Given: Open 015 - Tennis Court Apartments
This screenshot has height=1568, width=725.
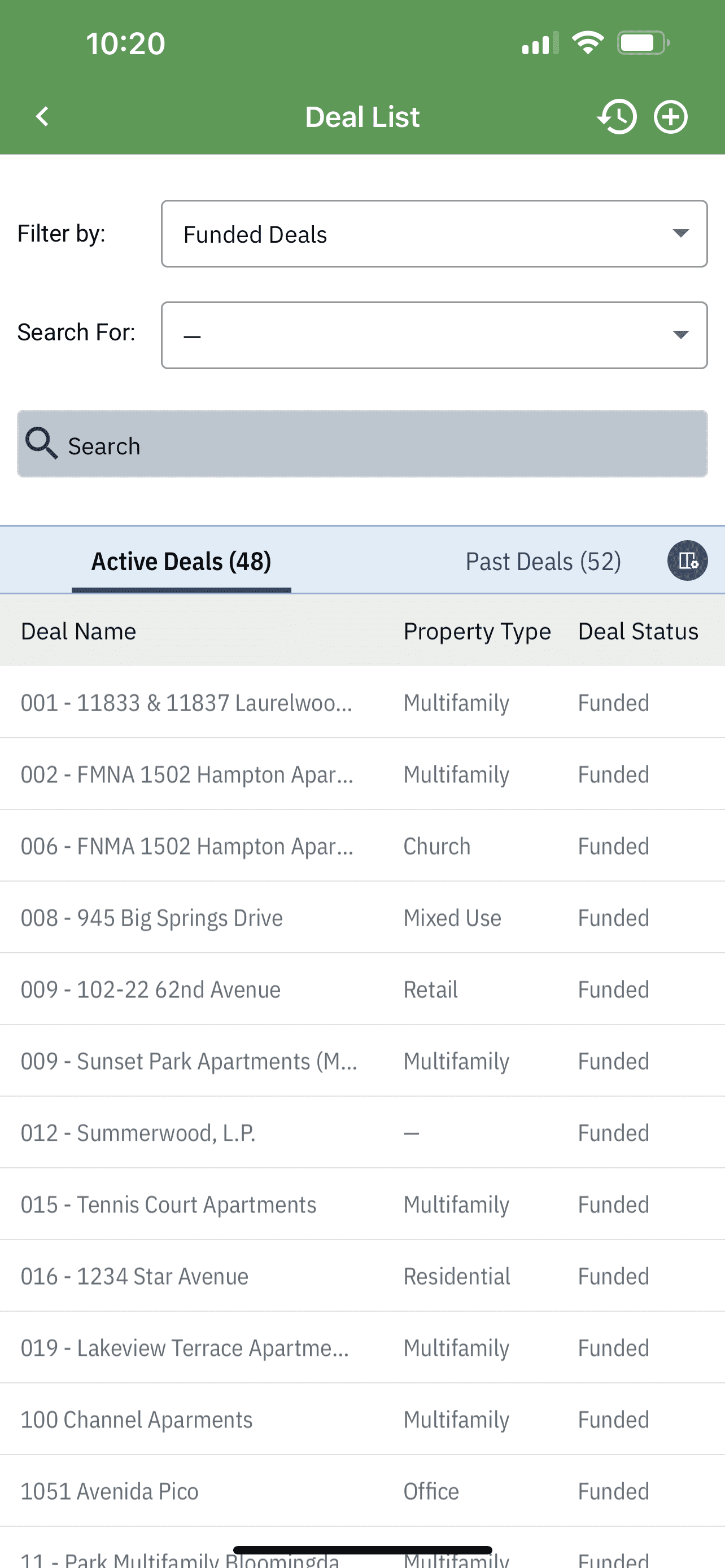Looking at the screenshot, I should (362, 1205).
